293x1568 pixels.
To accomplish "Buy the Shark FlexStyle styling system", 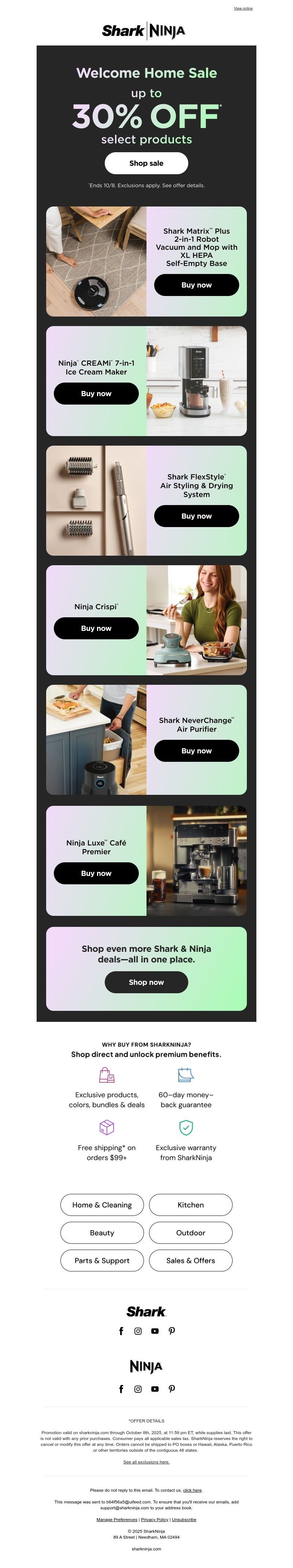I will (x=196, y=516).
